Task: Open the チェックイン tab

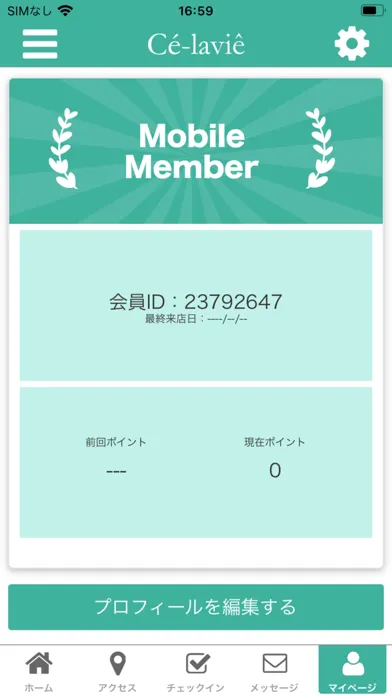Action: point(195,671)
